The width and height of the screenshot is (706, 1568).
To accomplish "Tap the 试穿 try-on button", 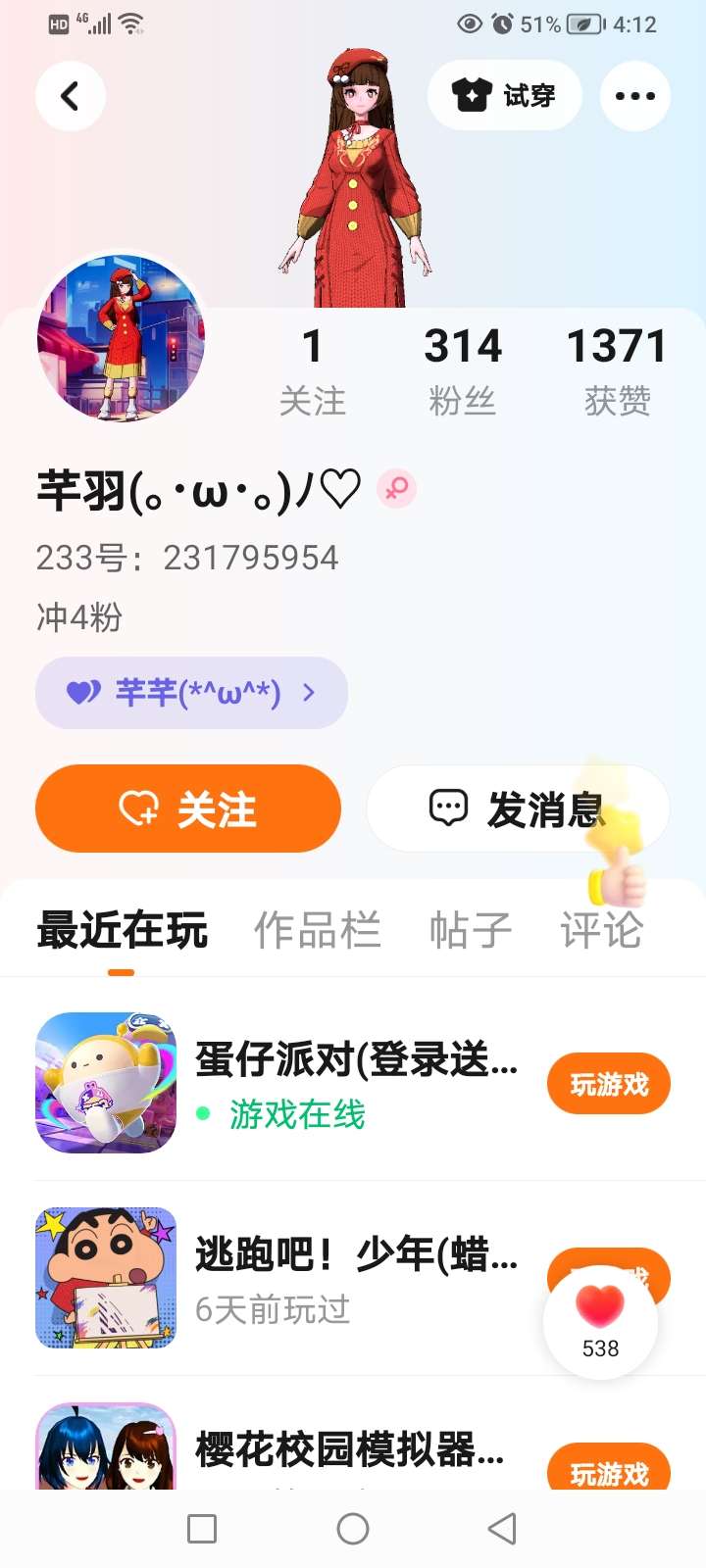I will tap(504, 96).
